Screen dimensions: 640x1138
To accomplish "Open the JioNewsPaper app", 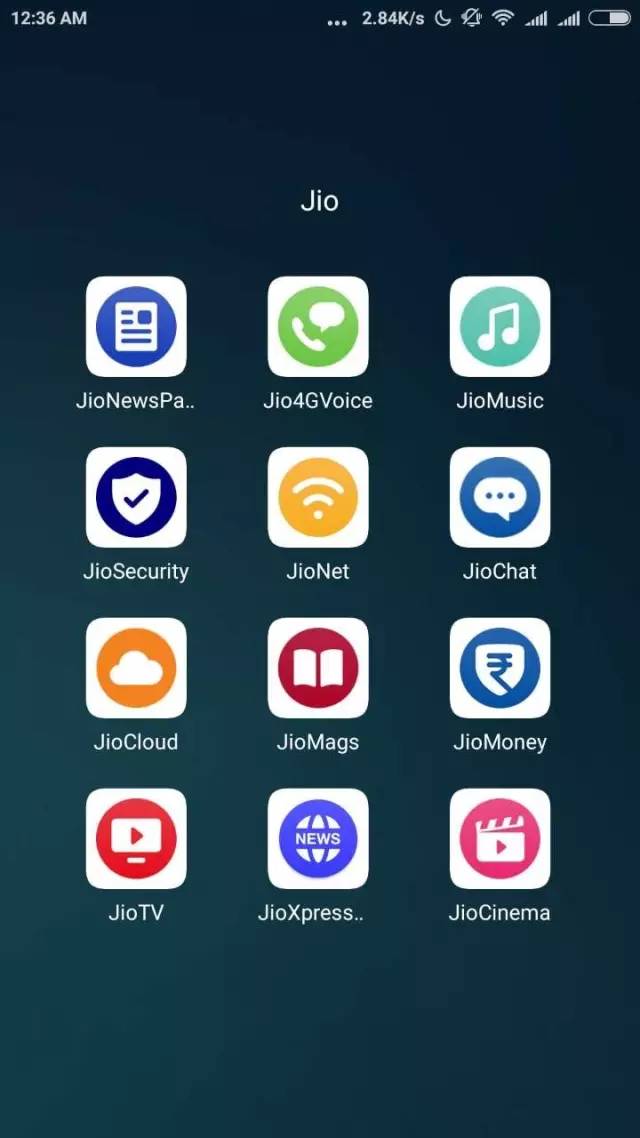I will click(136, 327).
